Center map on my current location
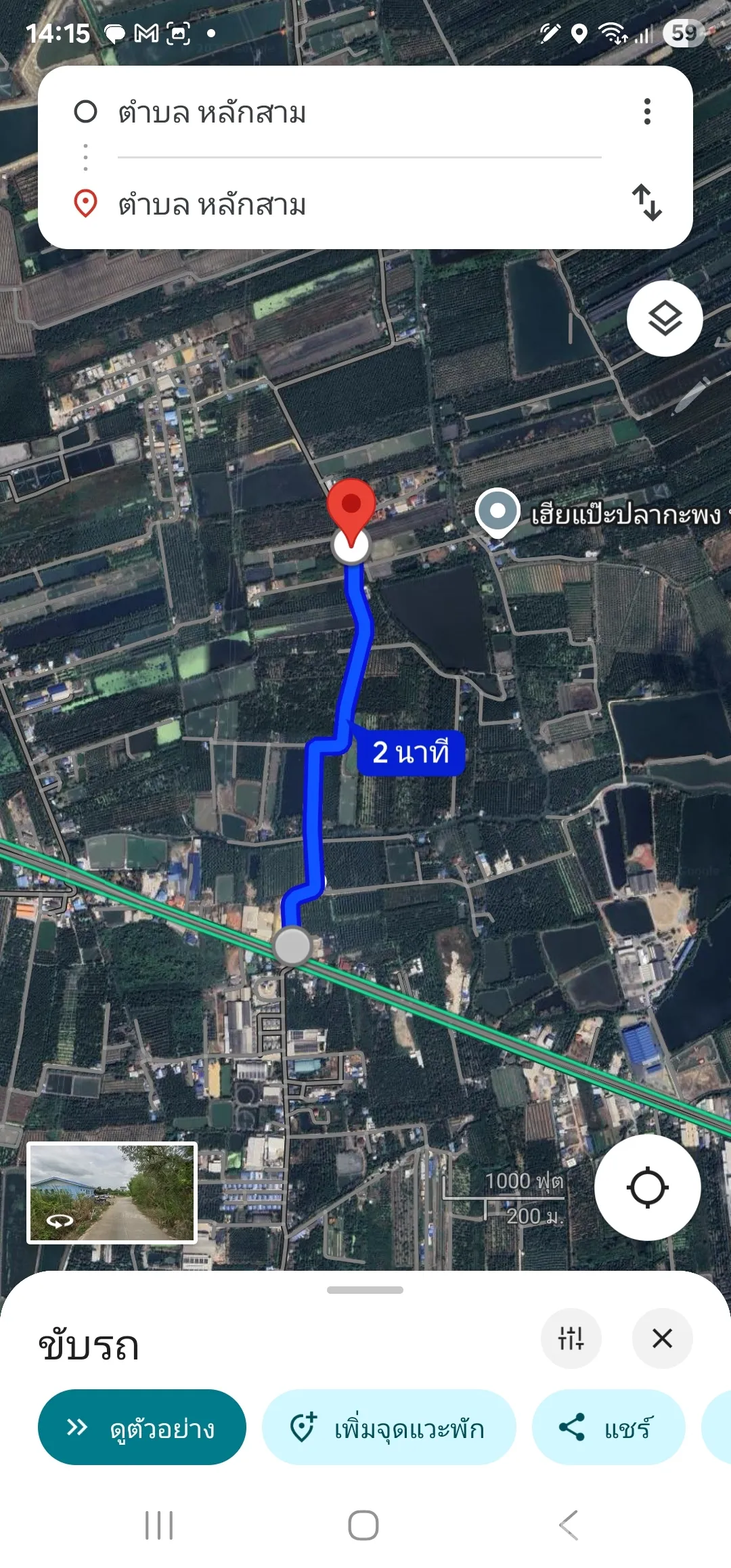This screenshot has width=731, height=1568. tap(647, 1188)
